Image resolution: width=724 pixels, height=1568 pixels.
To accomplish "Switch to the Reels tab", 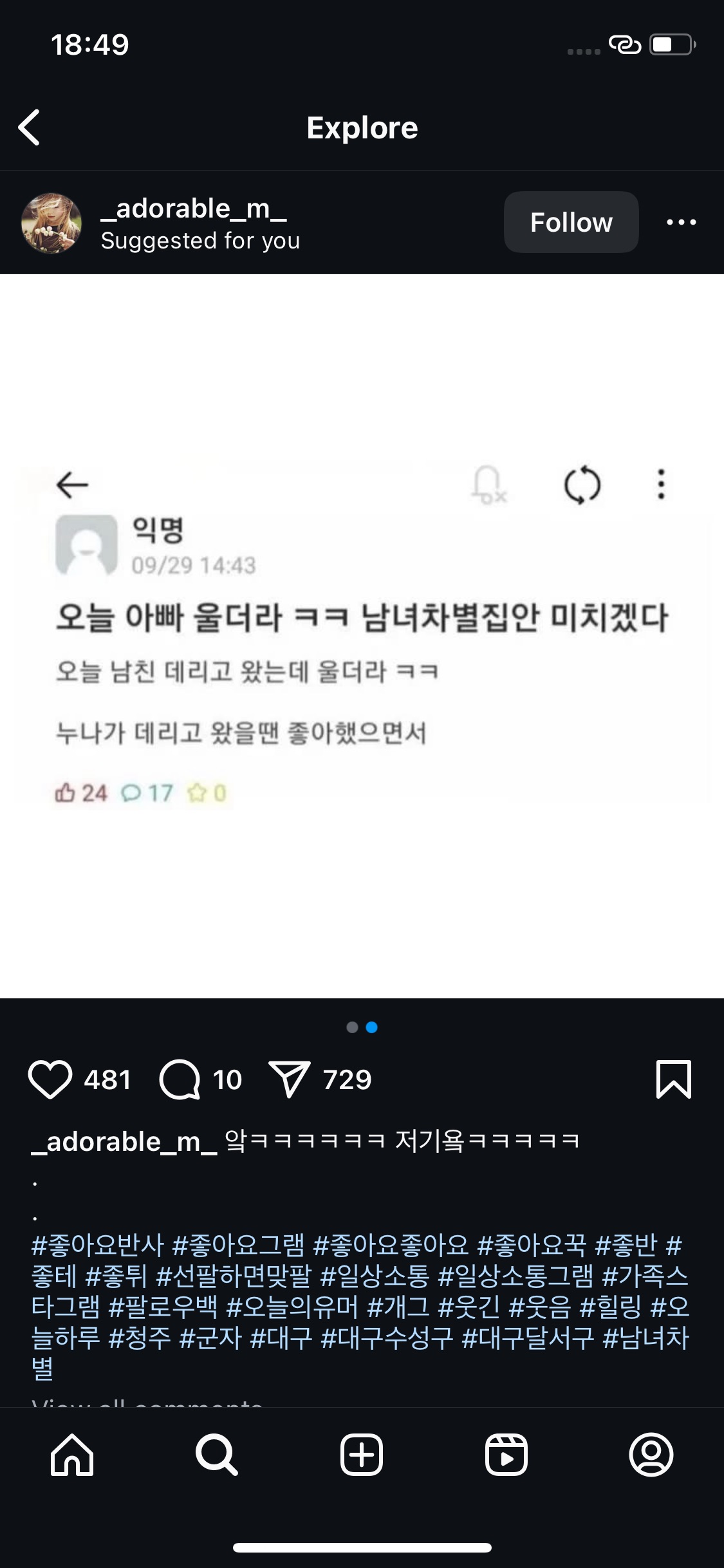I will click(x=506, y=1455).
